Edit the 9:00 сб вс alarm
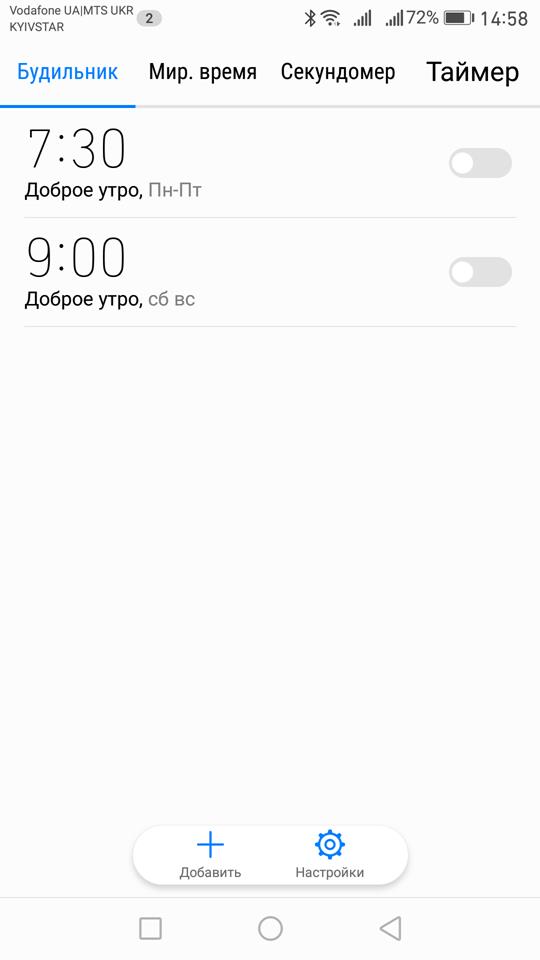Screen dimensions: 540x960 [233, 272]
